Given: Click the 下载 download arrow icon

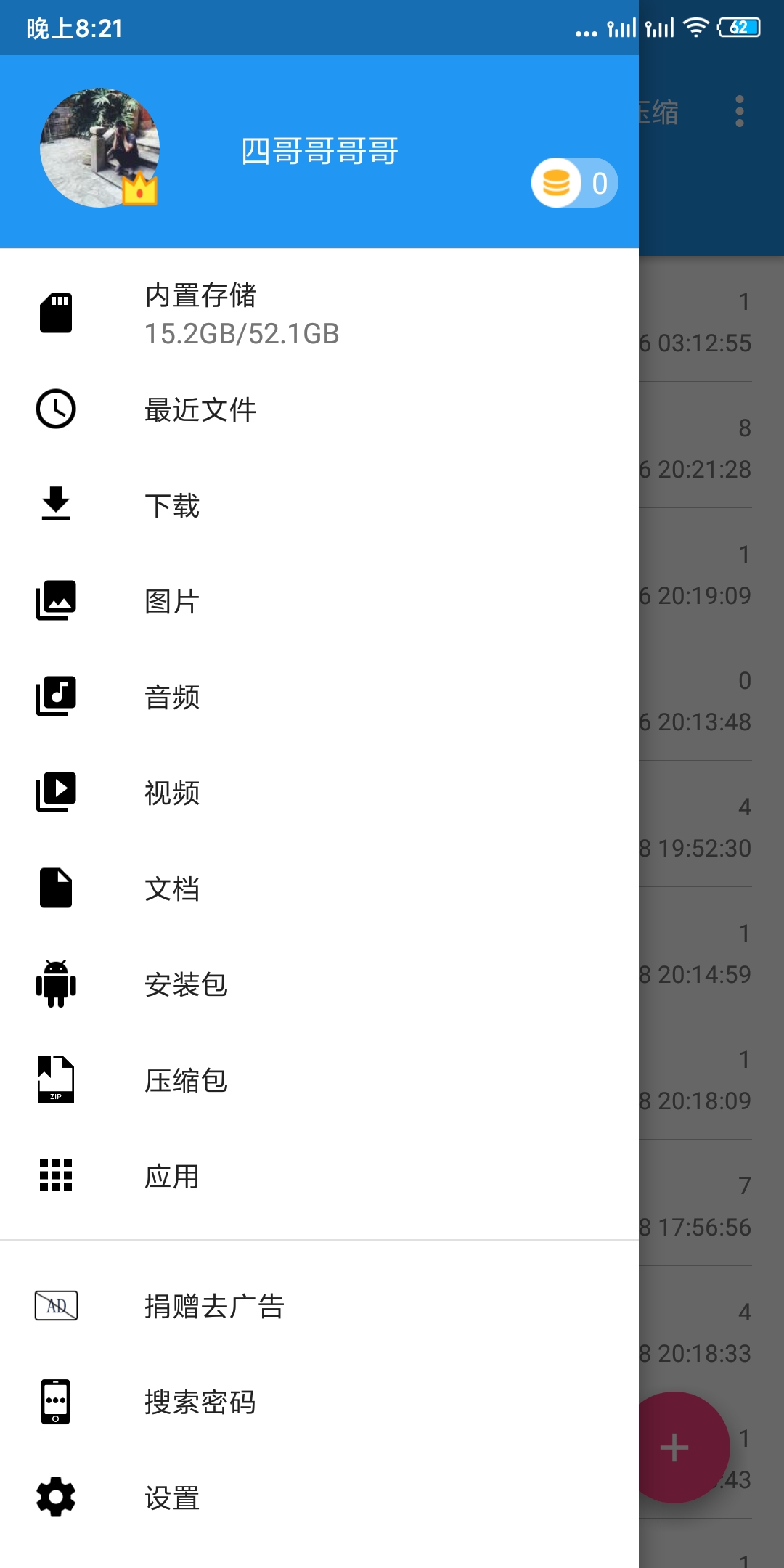Looking at the screenshot, I should 56,505.
